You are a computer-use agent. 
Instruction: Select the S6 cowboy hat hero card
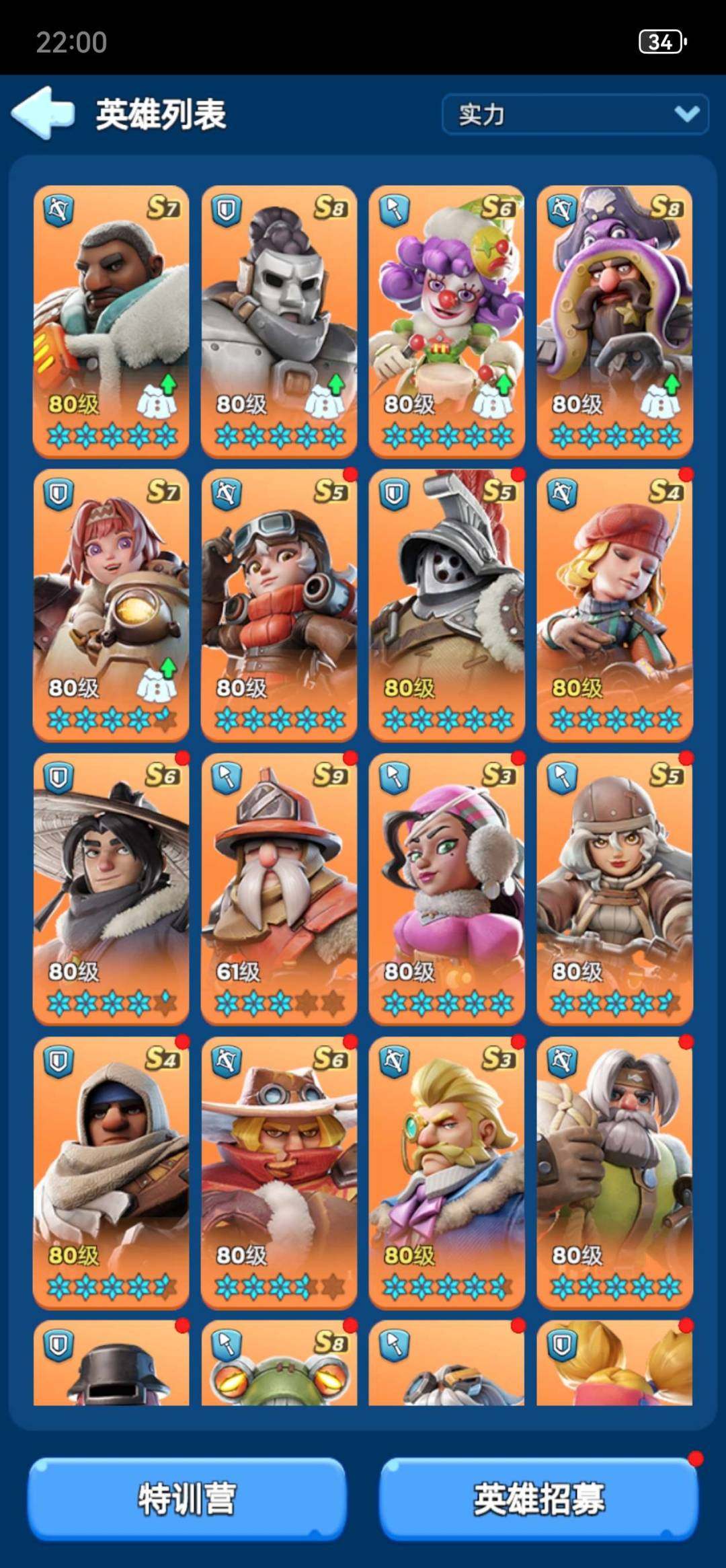point(279,1173)
